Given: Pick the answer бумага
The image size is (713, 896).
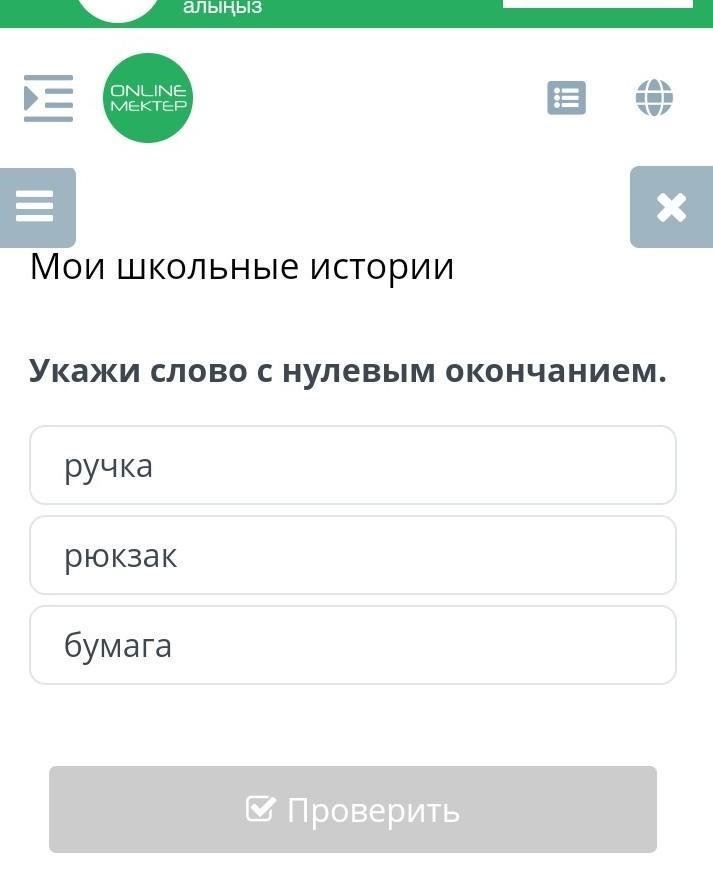Looking at the screenshot, I should (x=353, y=645).
